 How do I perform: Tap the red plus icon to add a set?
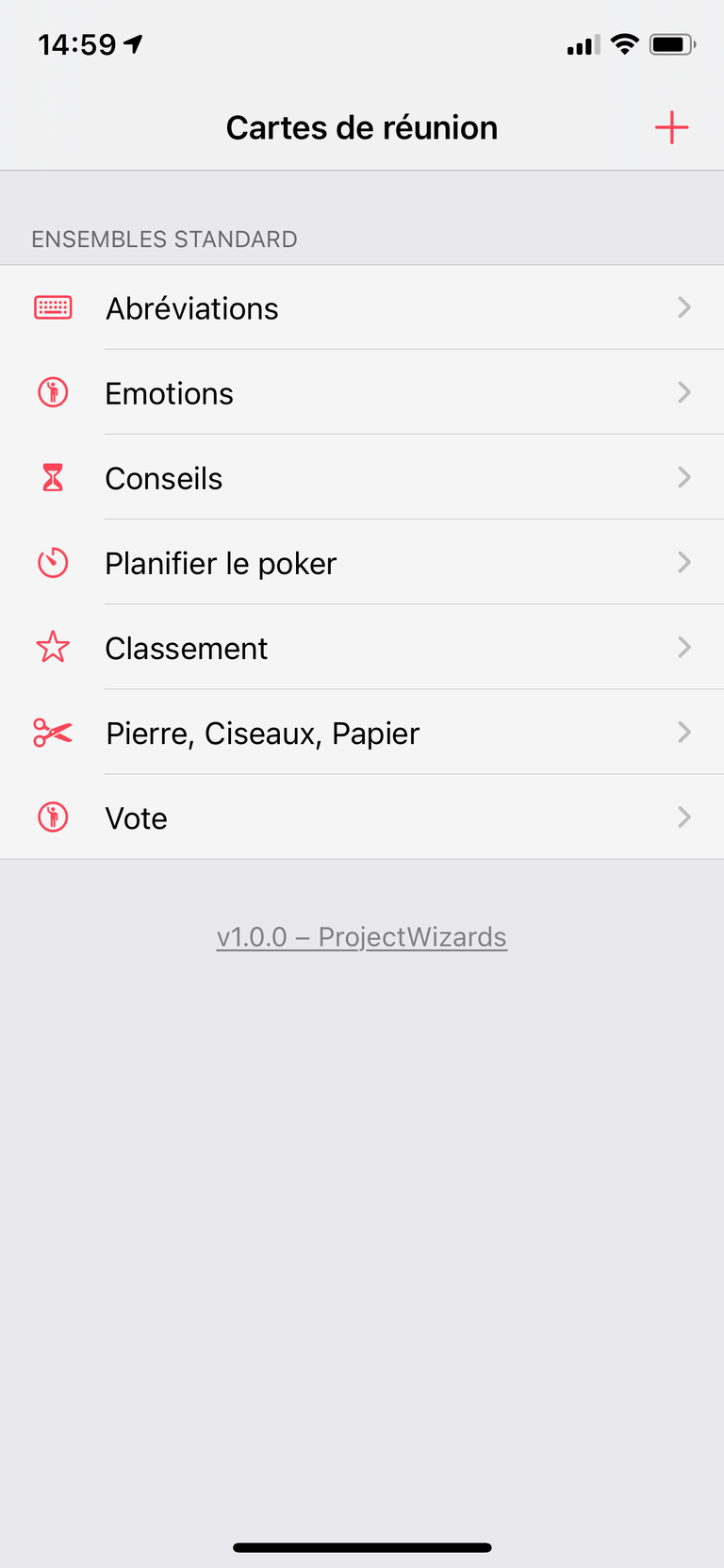[x=671, y=127]
